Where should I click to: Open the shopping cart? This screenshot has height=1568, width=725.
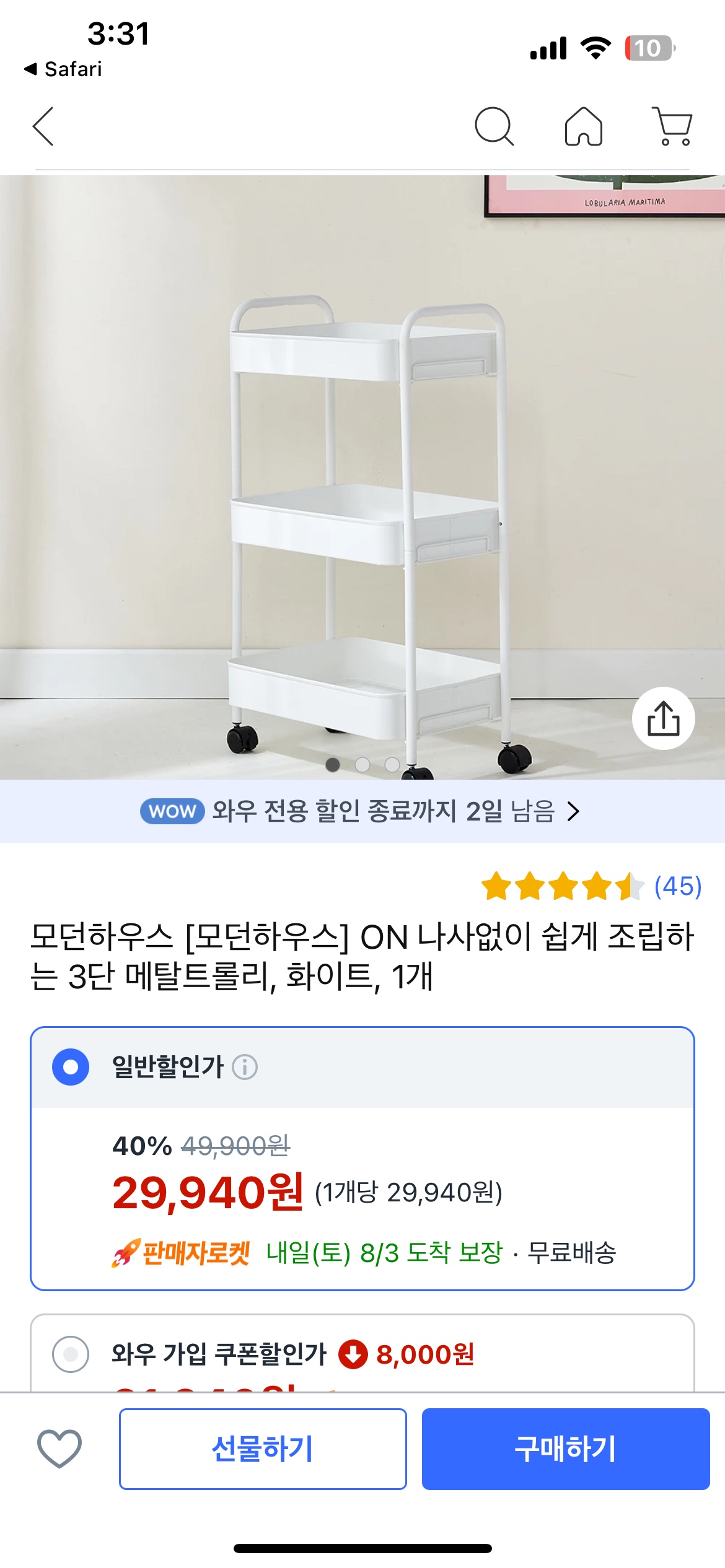point(672,126)
